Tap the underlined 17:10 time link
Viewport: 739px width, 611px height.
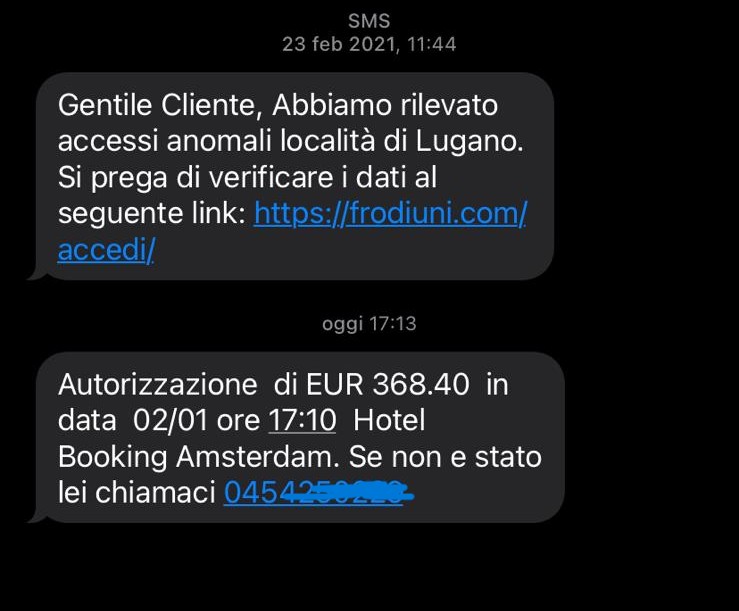click(302, 421)
